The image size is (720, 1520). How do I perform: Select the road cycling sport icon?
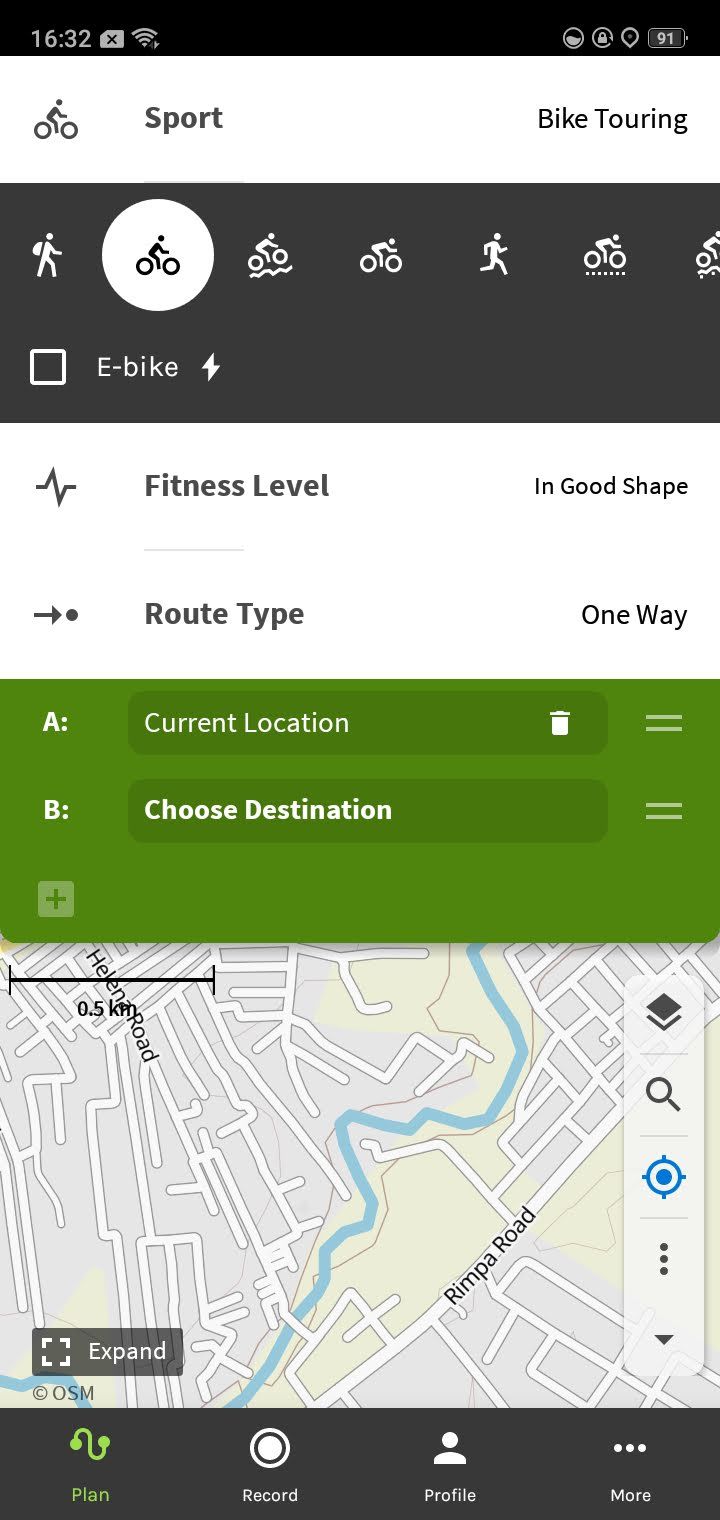[x=380, y=254]
